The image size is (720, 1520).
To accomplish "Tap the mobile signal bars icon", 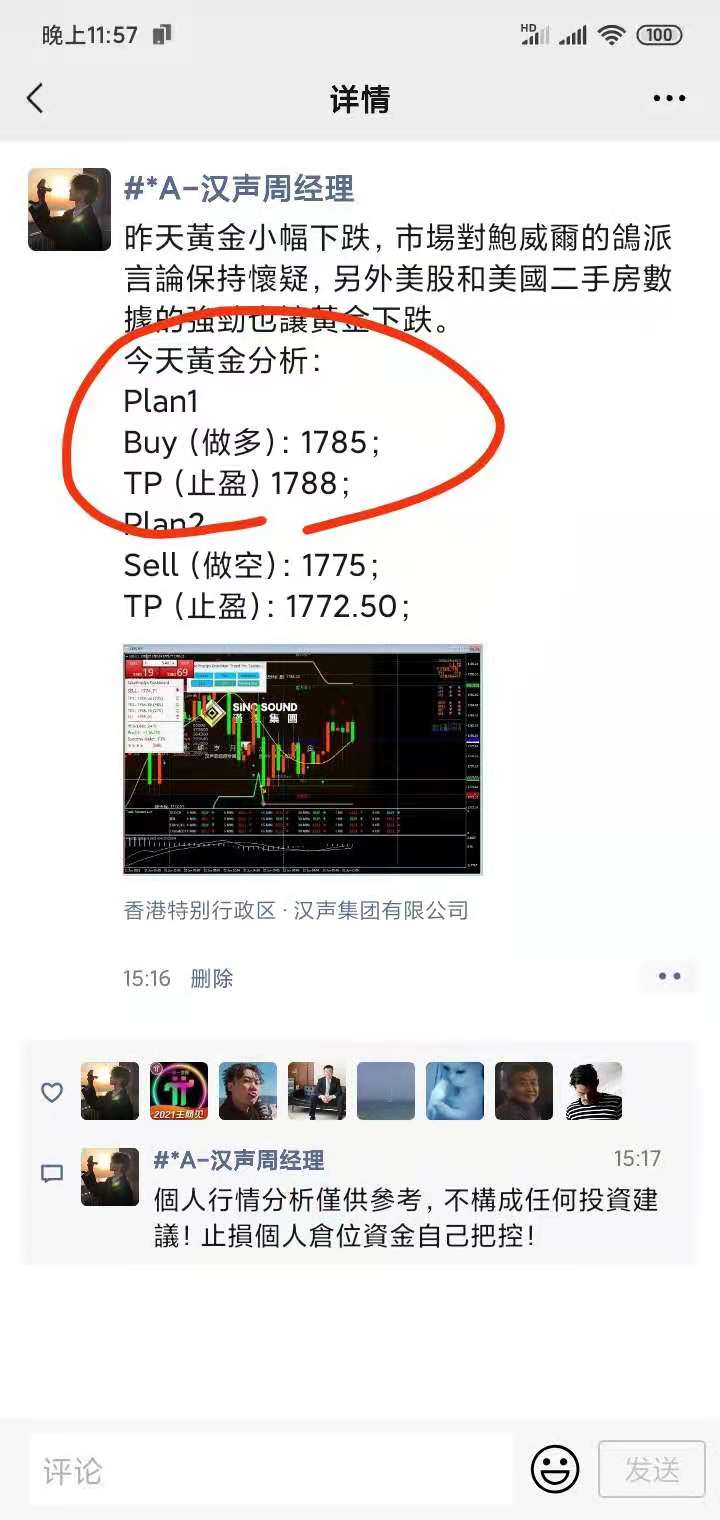I will click(575, 33).
